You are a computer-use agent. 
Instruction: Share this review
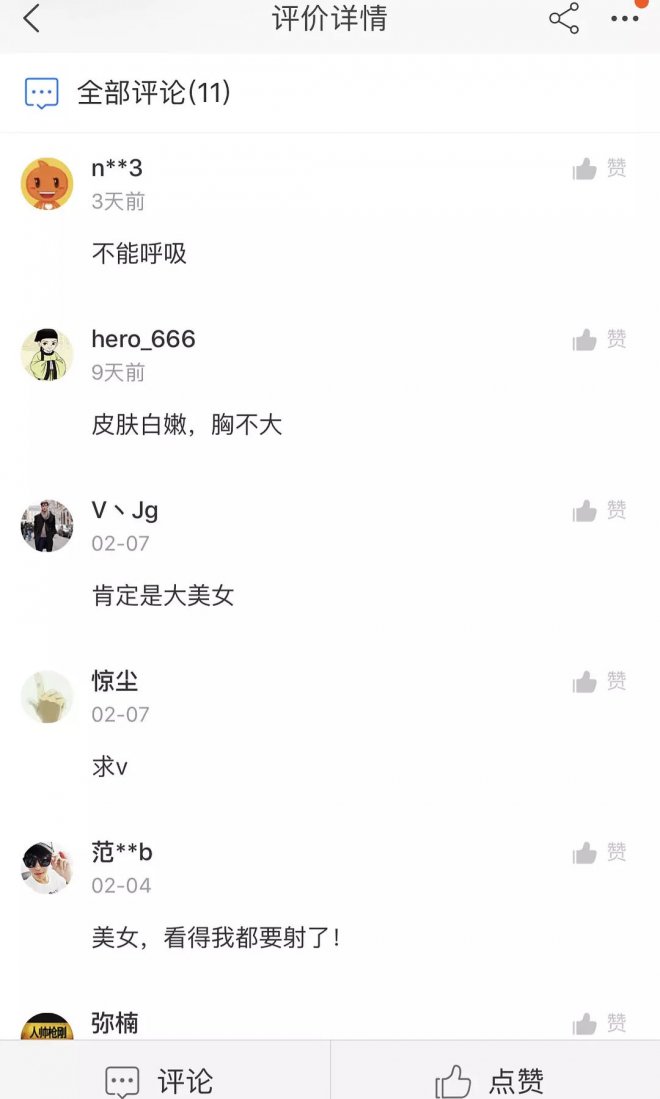tap(564, 19)
